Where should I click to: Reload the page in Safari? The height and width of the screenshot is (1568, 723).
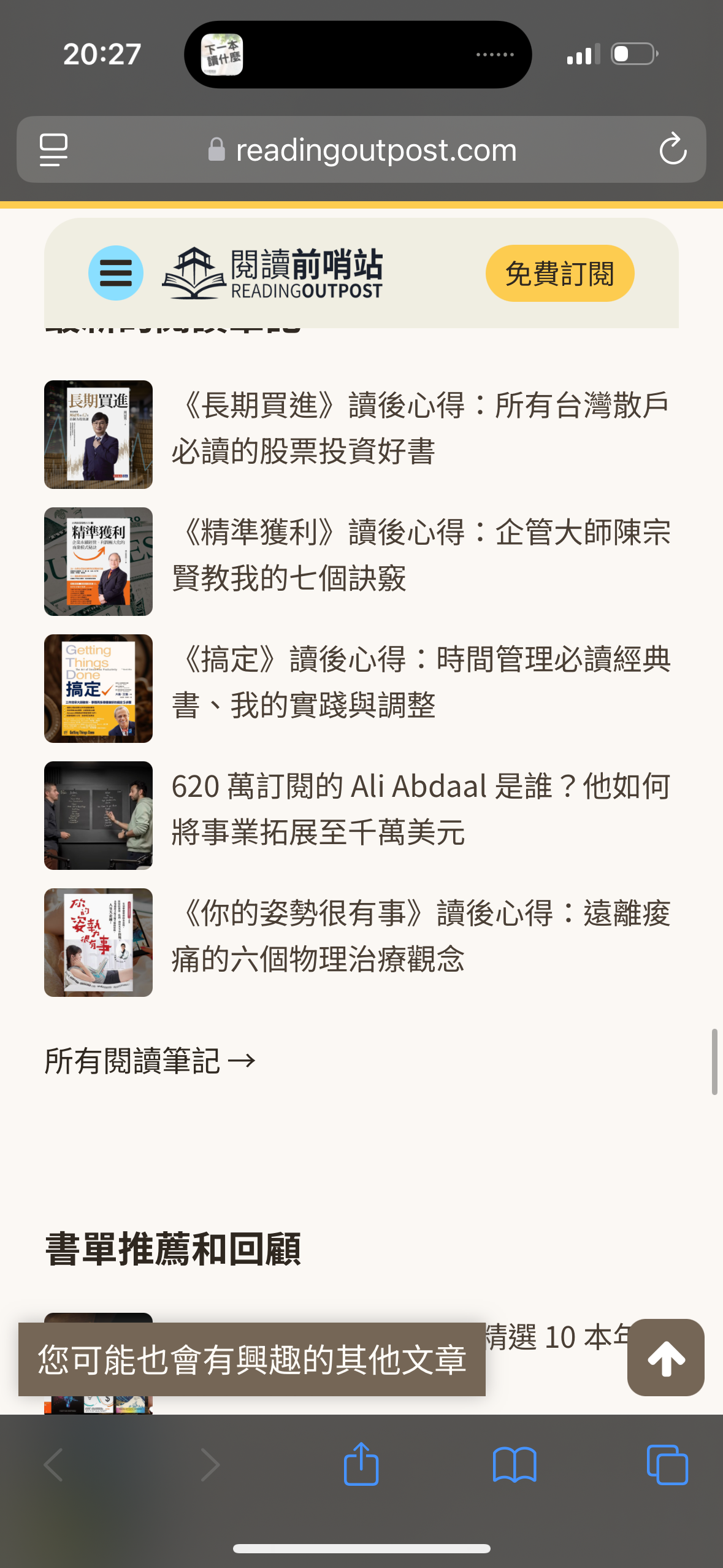[673, 149]
